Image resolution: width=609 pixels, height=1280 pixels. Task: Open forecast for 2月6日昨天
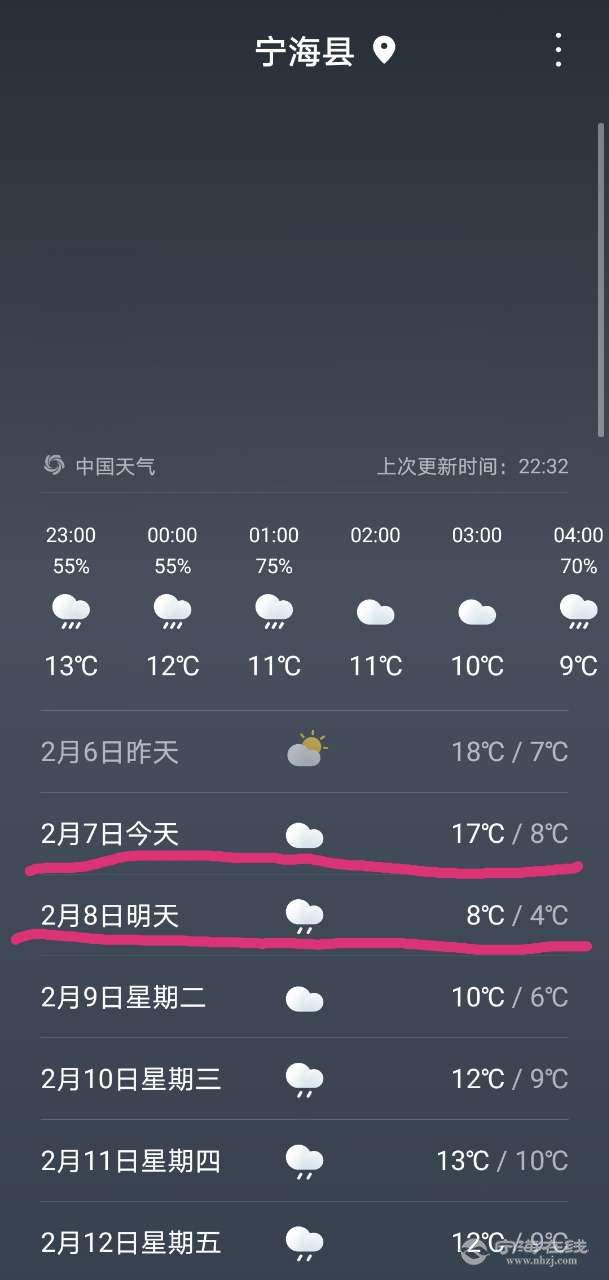click(304, 752)
